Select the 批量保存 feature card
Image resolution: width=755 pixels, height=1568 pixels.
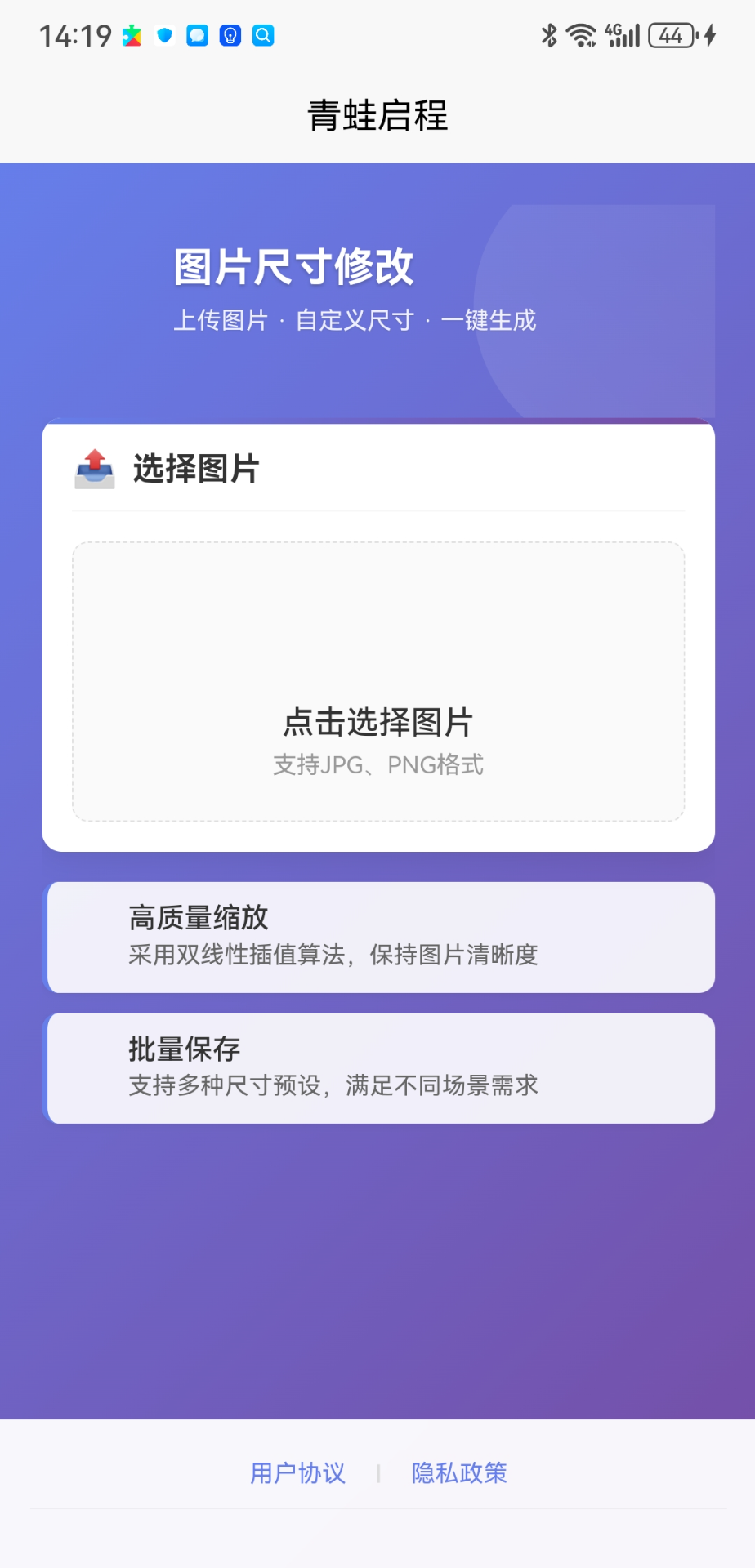coord(378,1067)
